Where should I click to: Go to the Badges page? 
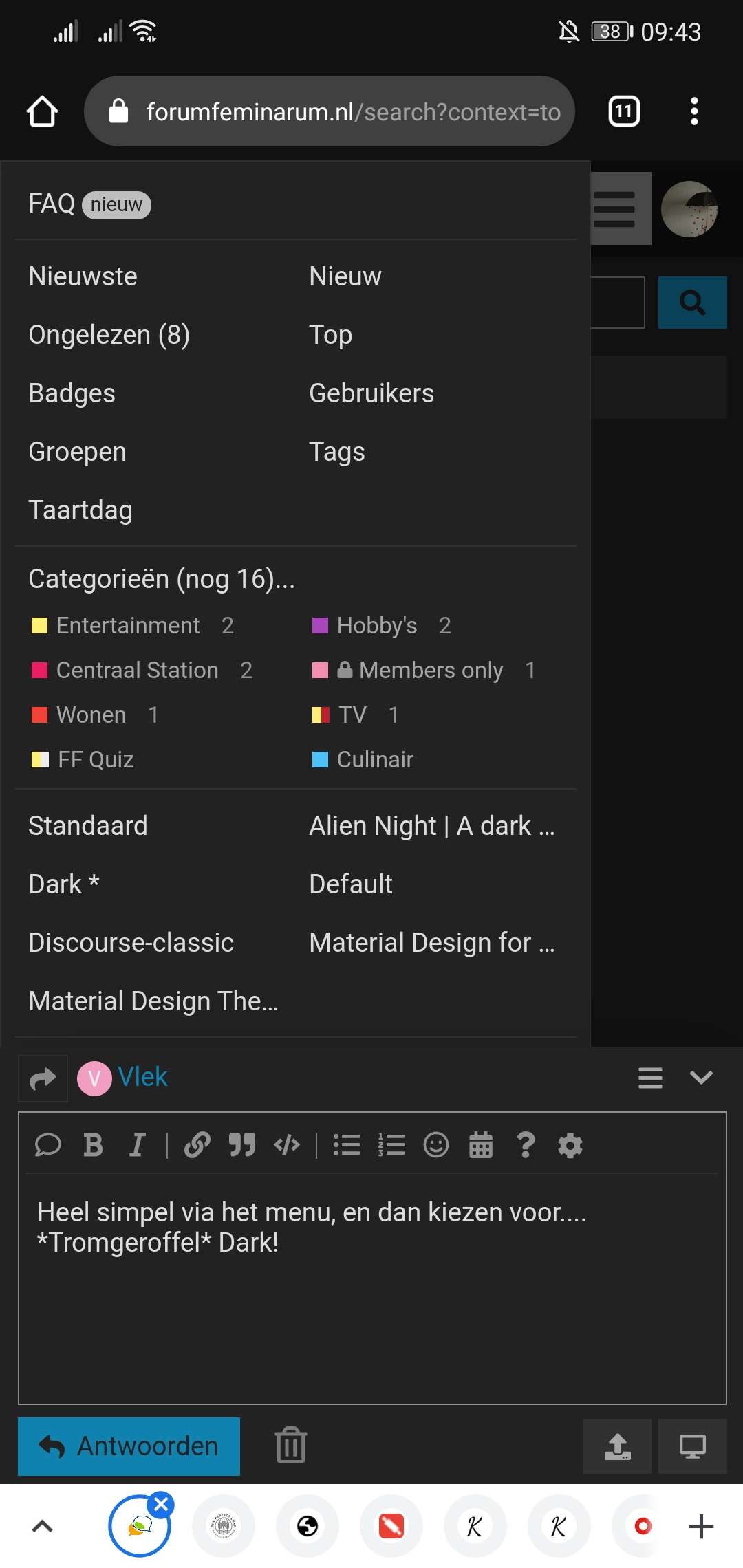point(72,393)
